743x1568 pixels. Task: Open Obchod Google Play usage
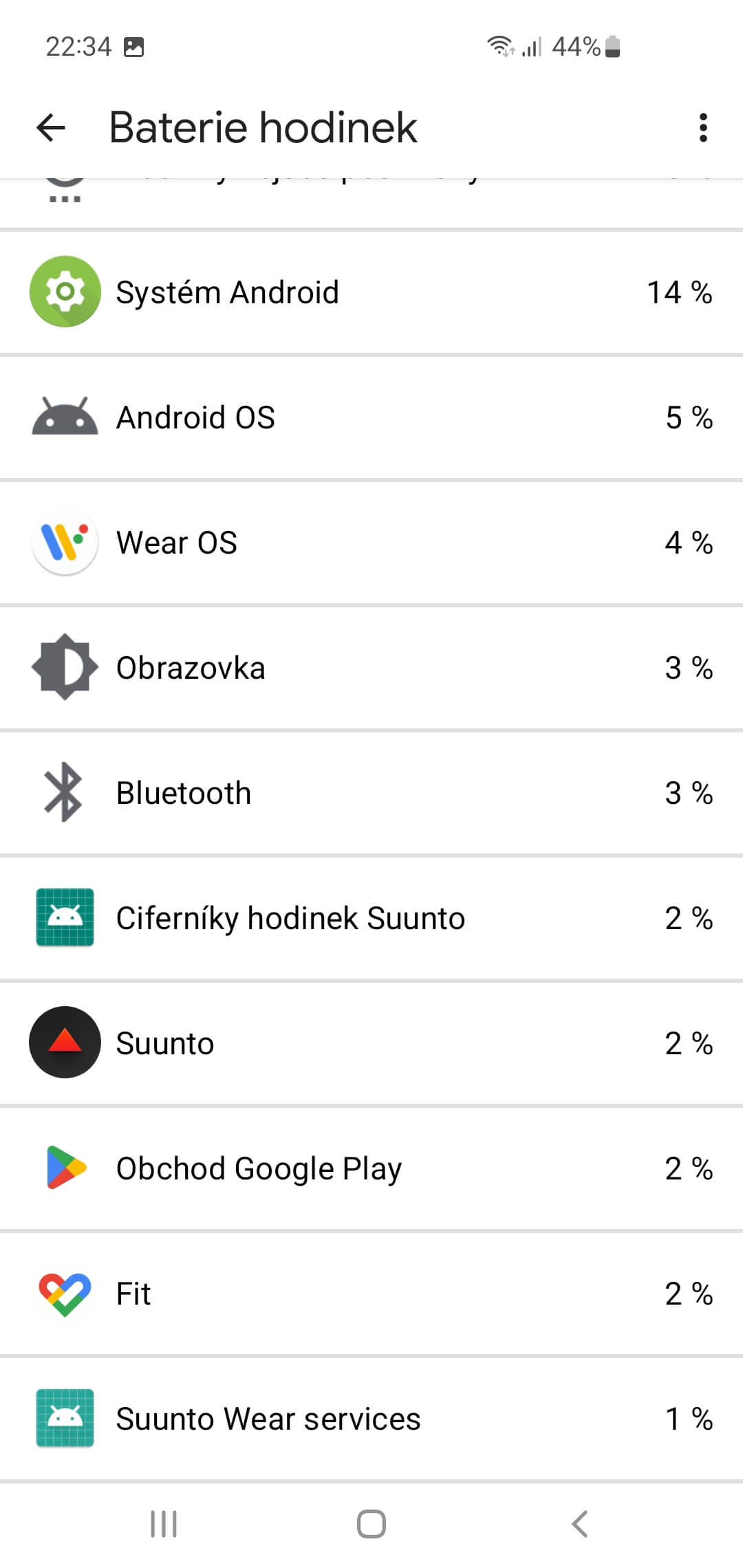tap(371, 1168)
